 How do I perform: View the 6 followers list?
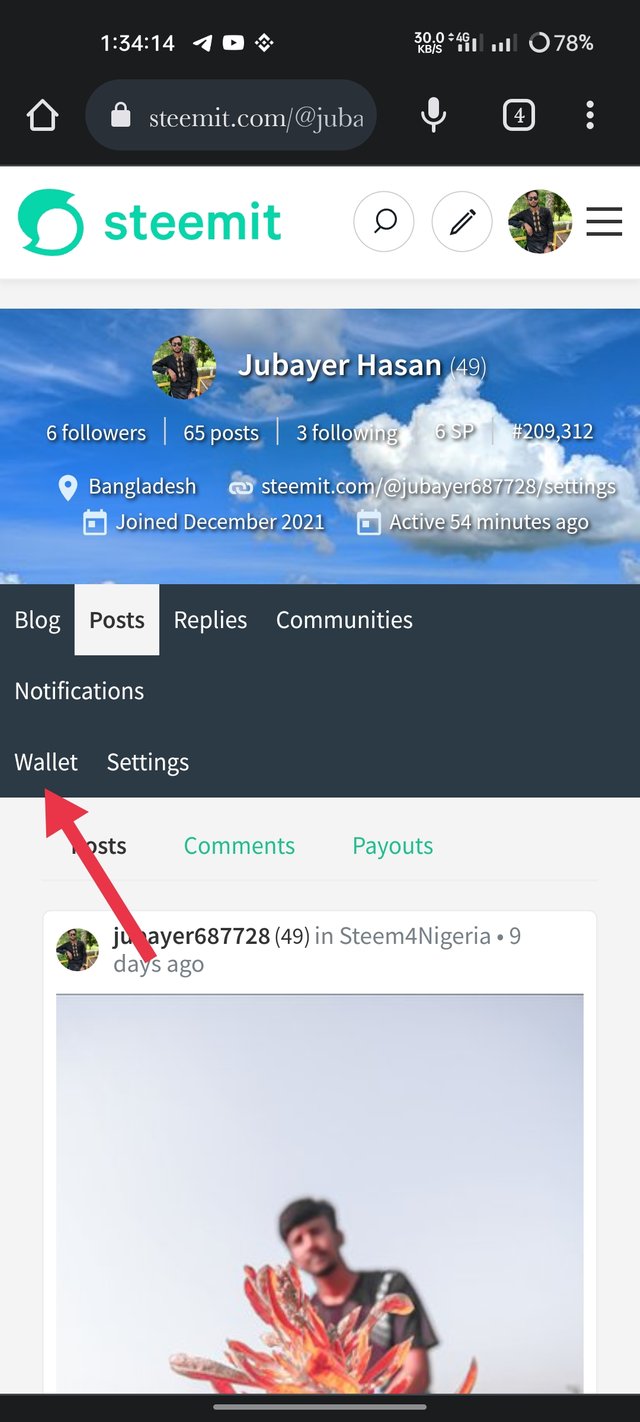pos(96,433)
